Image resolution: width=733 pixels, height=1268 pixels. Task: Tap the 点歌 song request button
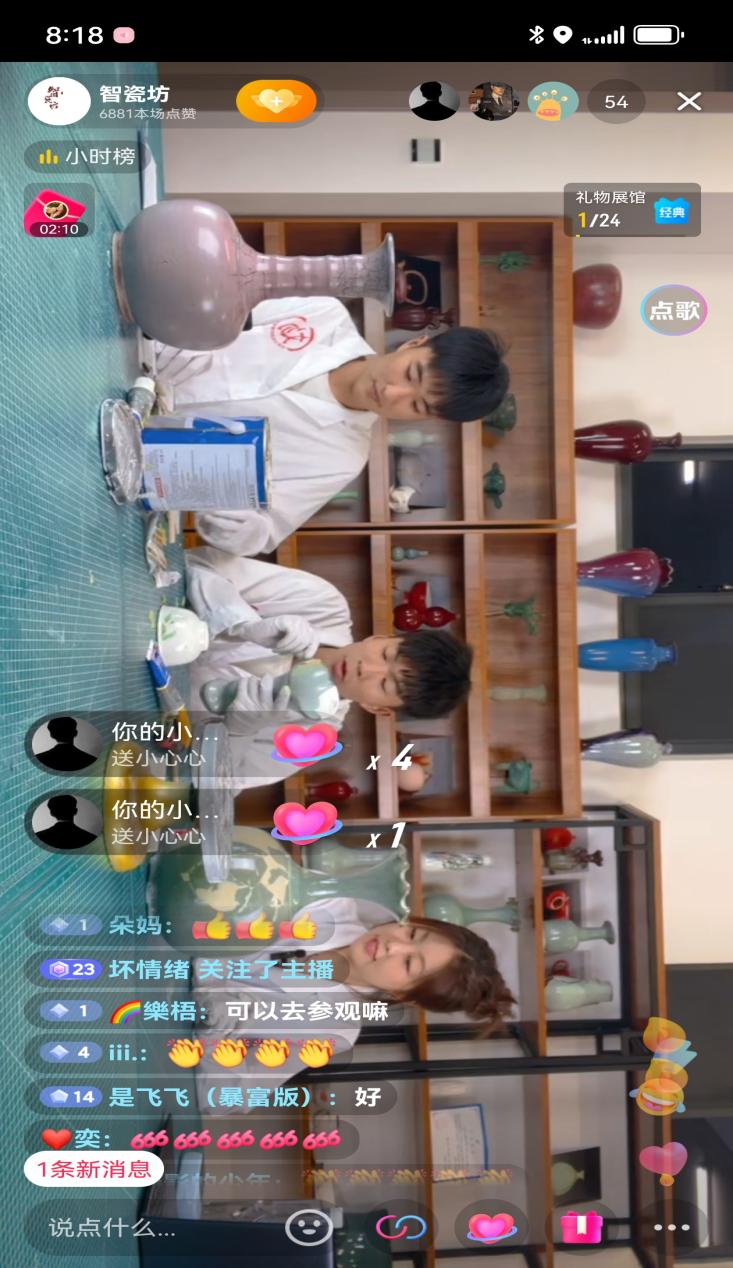(674, 310)
